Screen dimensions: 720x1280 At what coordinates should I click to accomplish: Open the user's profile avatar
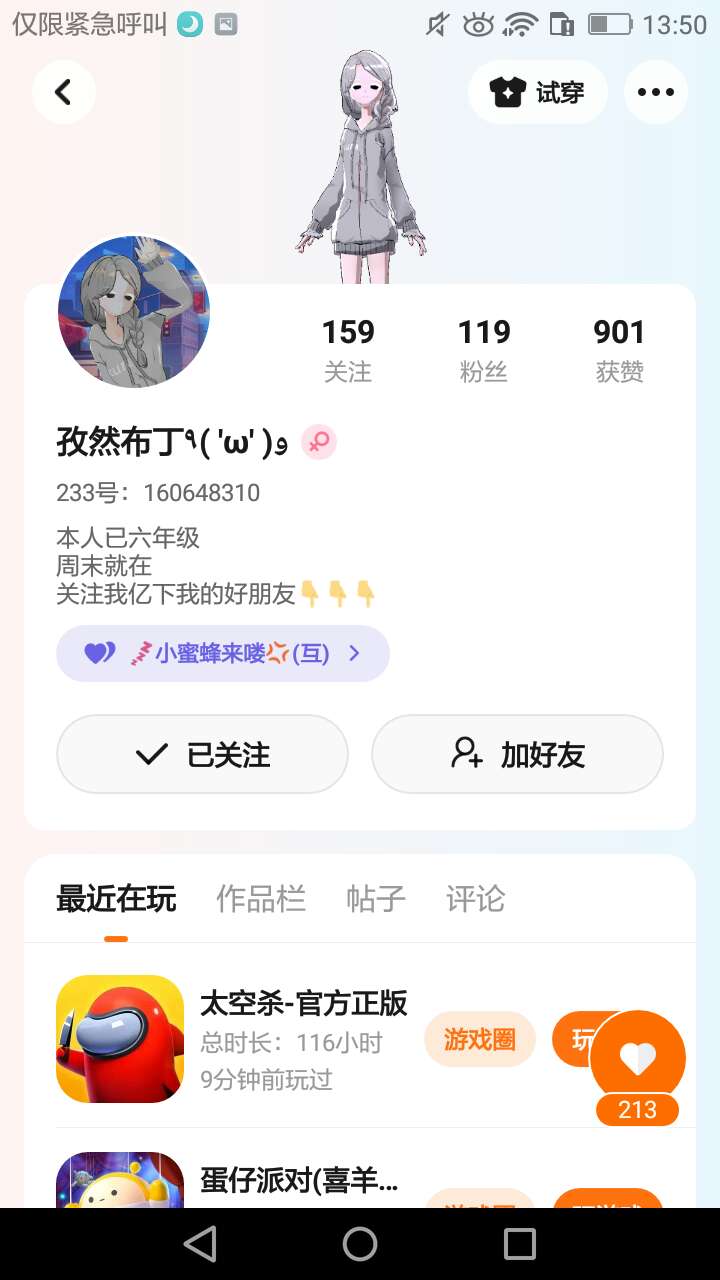pyautogui.click(x=134, y=312)
